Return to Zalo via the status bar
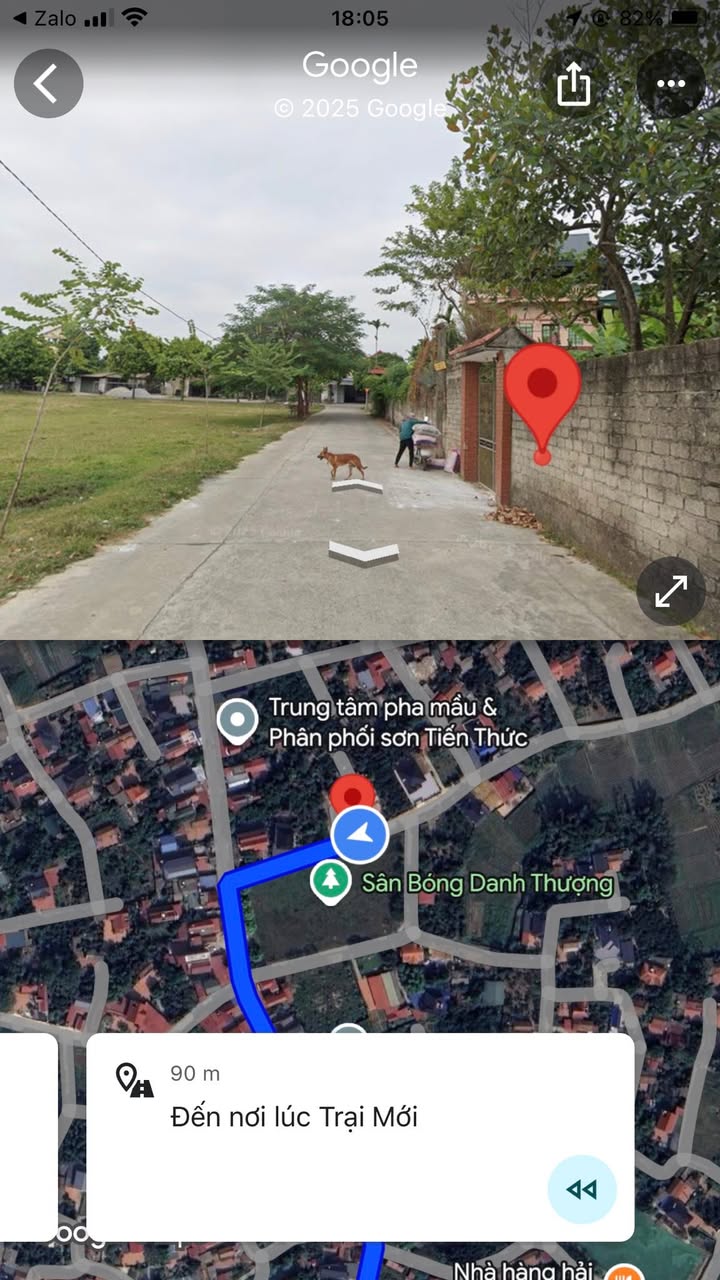The height and width of the screenshot is (1280, 720). point(45,18)
